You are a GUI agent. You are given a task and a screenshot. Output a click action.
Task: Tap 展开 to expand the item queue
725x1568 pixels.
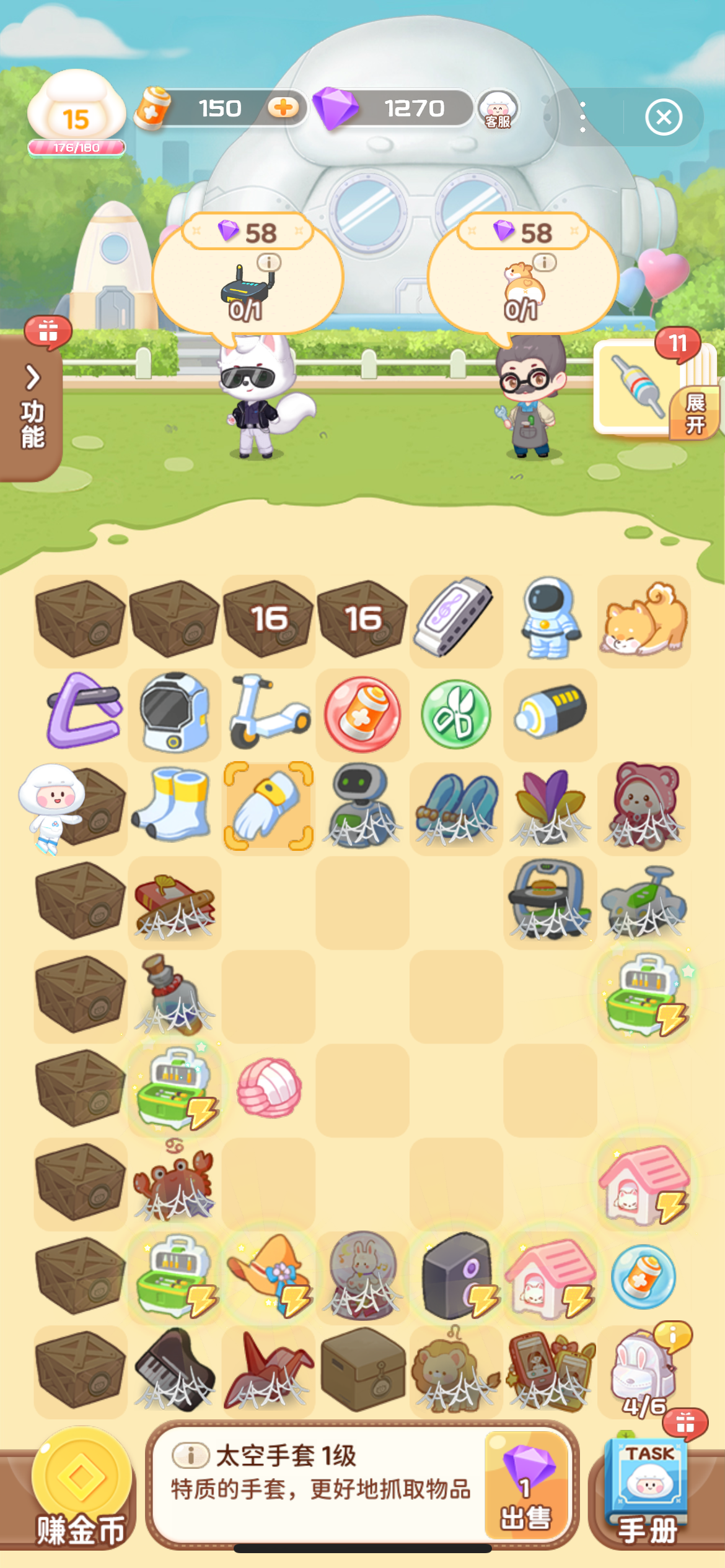pyautogui.click(x=695, y=414)
